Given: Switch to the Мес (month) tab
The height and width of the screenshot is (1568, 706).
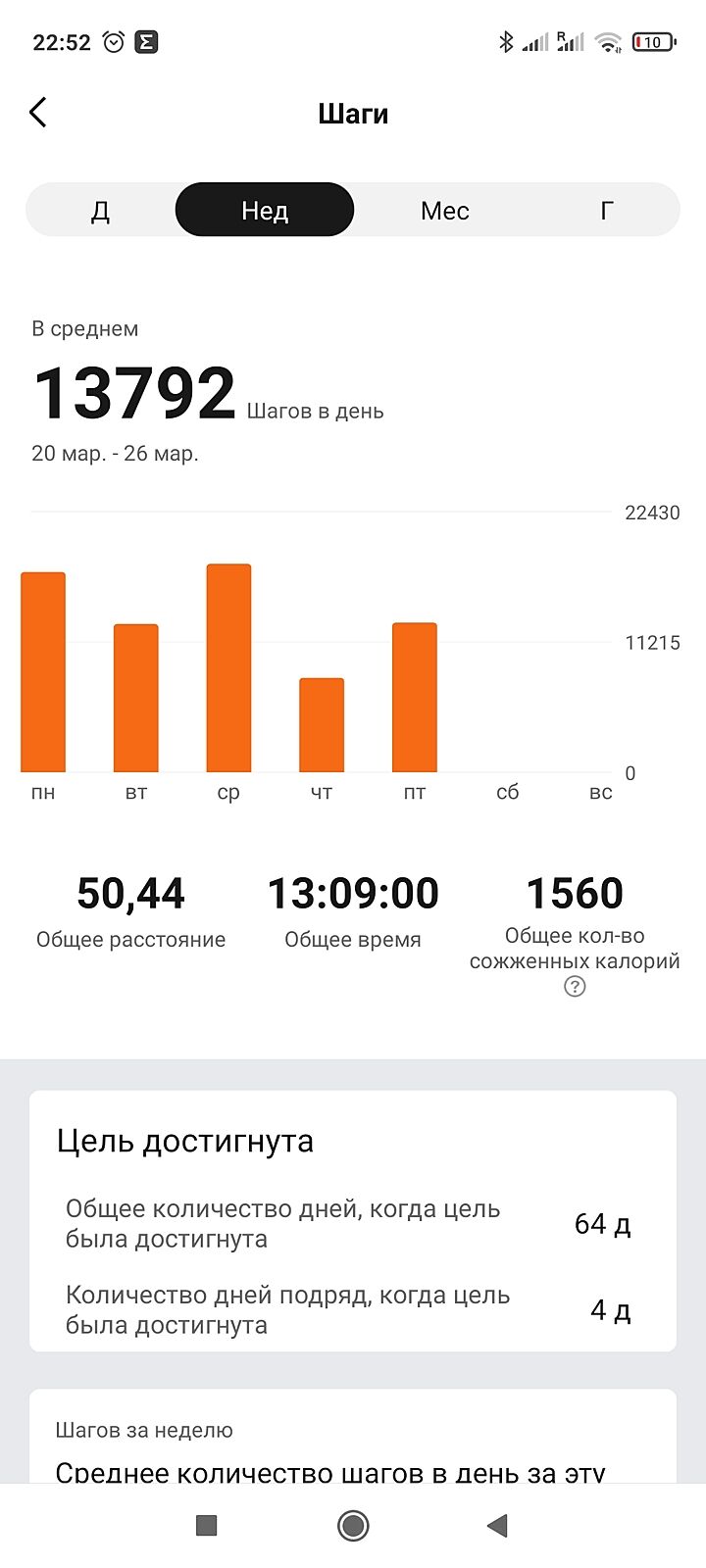Looking at the screenshot, I should [444, 210].
